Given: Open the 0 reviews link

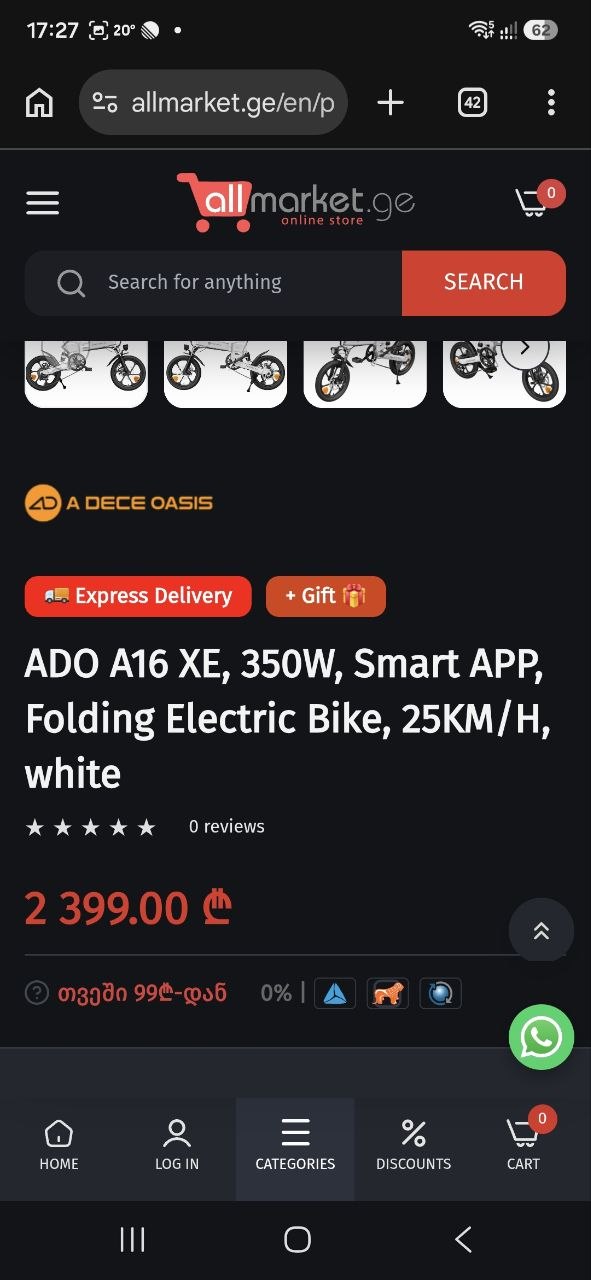Looking at the screenshot, I should (227, 826).
